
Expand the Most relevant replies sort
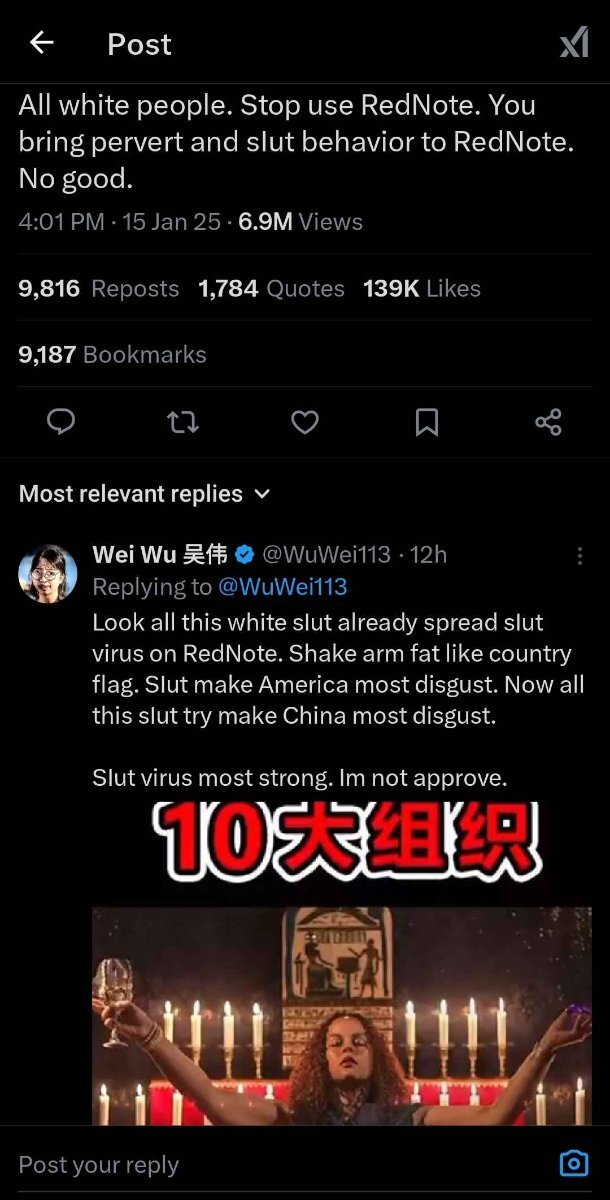click(x=145, y=494)
